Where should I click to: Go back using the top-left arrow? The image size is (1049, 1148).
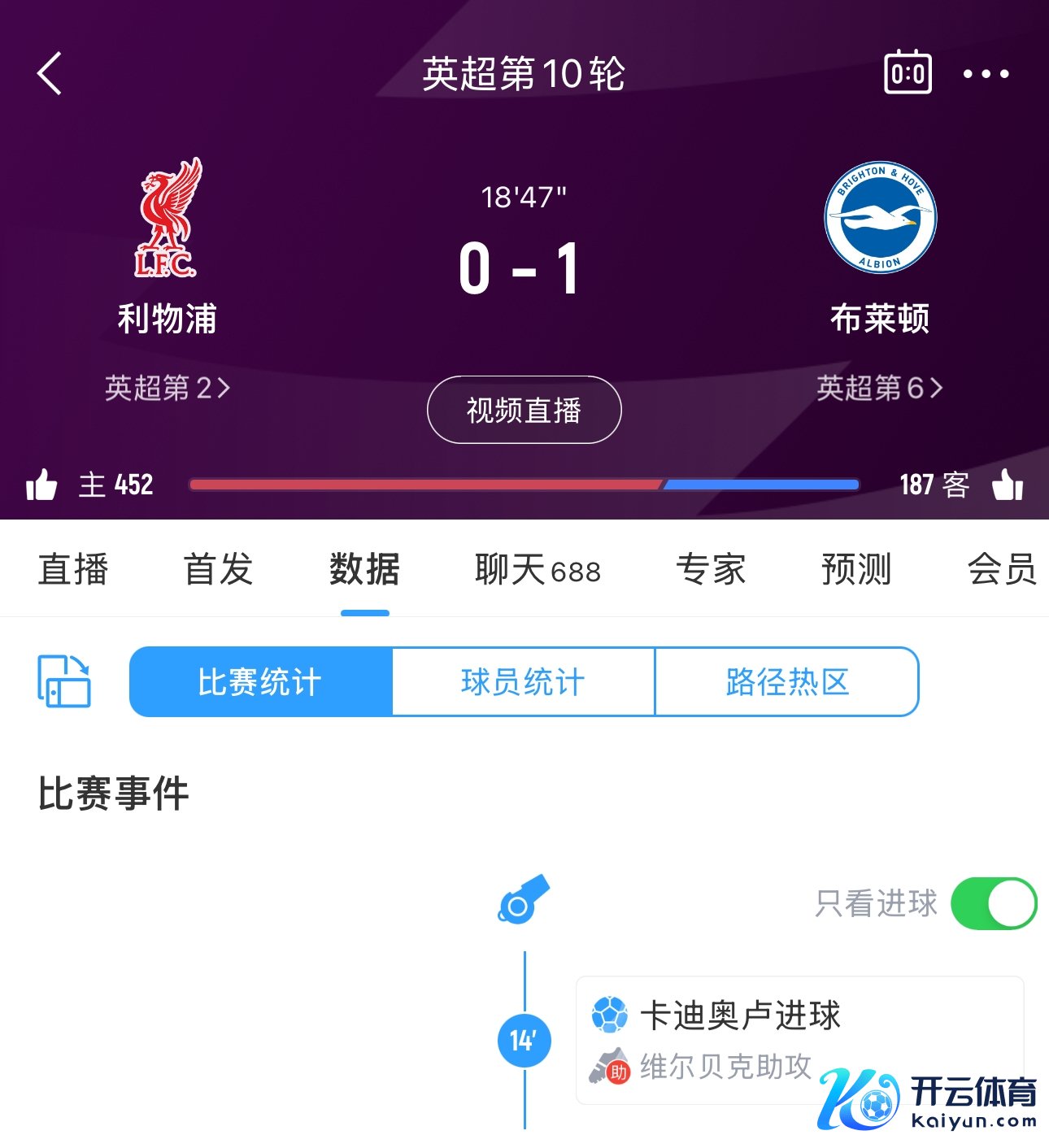click(50, 74)
